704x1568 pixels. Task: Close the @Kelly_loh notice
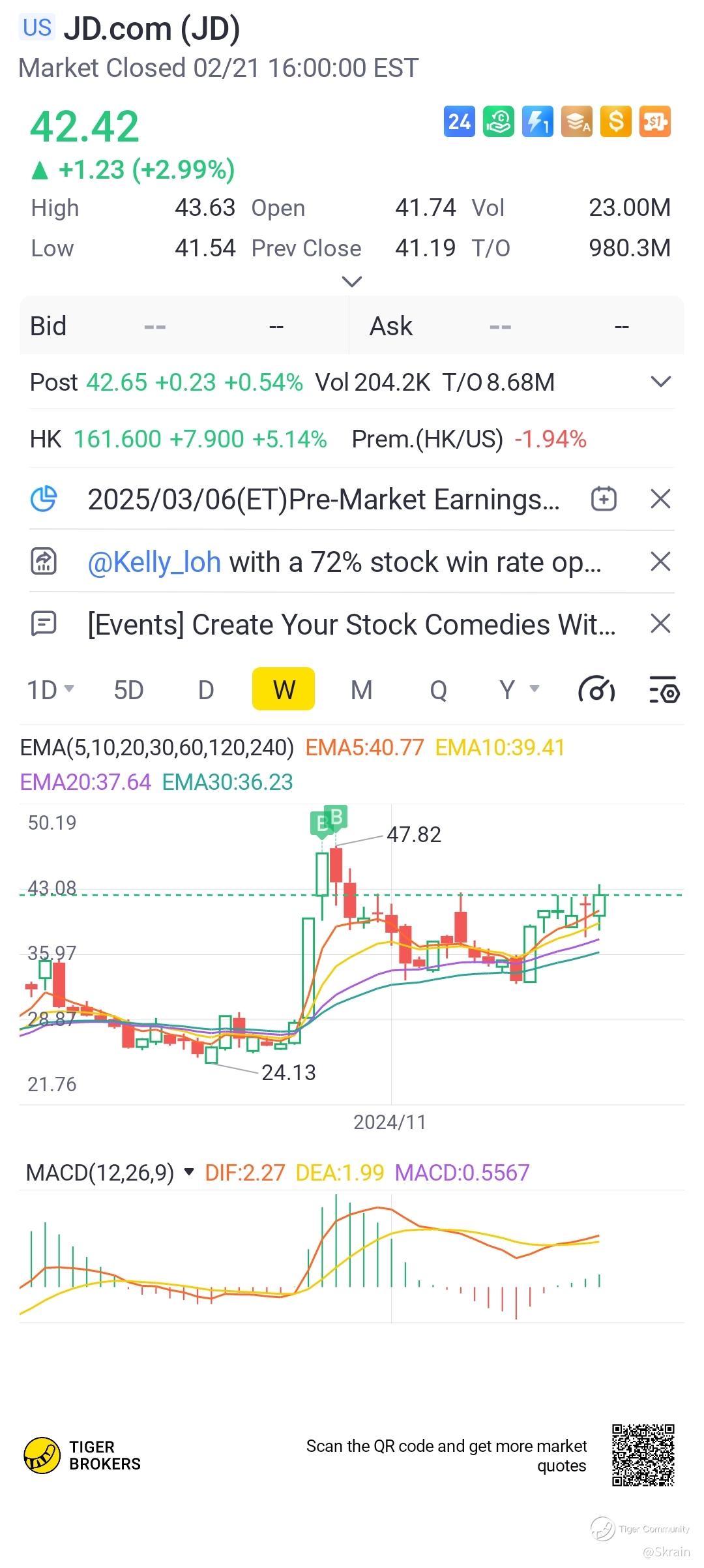(661, 561)
